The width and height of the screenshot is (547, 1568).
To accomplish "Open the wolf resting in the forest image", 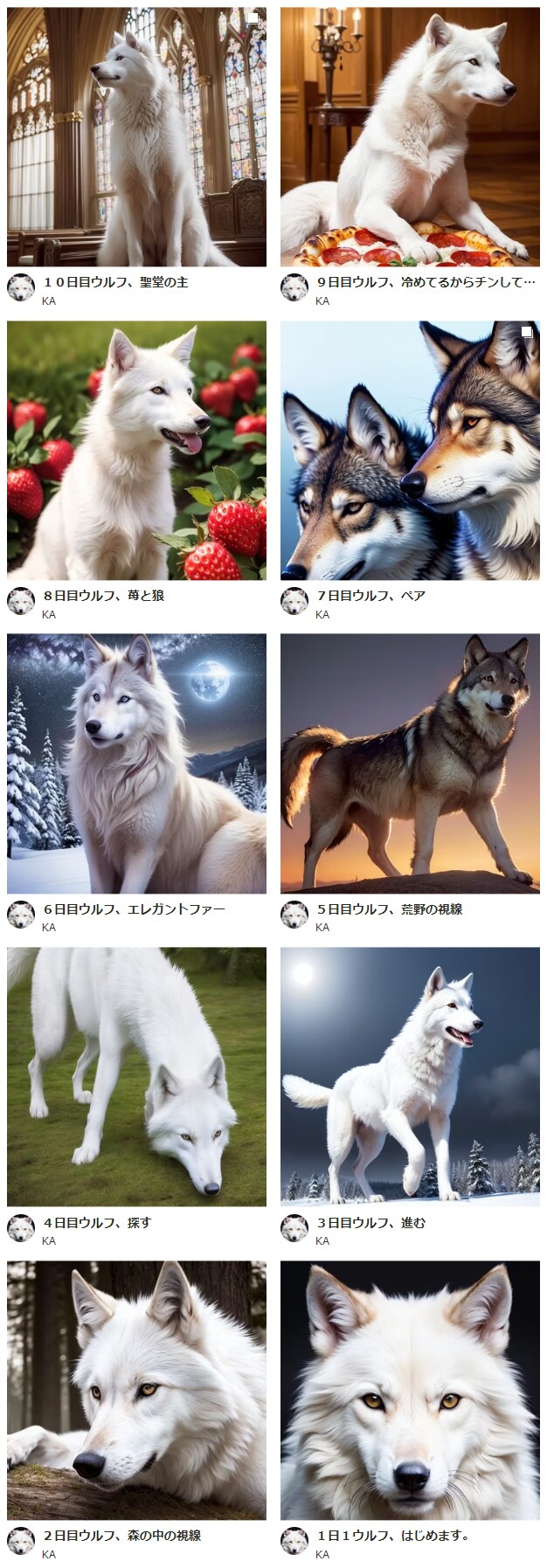I will (x=136, y=1390).
